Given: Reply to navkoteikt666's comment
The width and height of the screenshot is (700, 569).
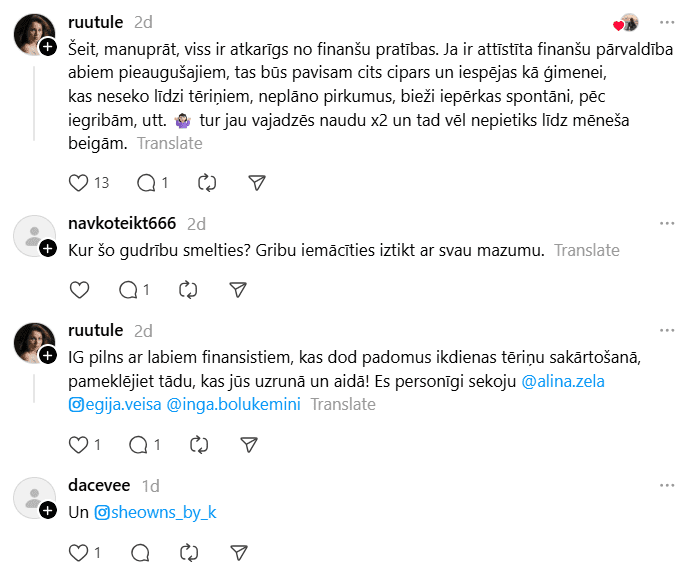Looking at the screenshot, I should click(x=128, y=290).
